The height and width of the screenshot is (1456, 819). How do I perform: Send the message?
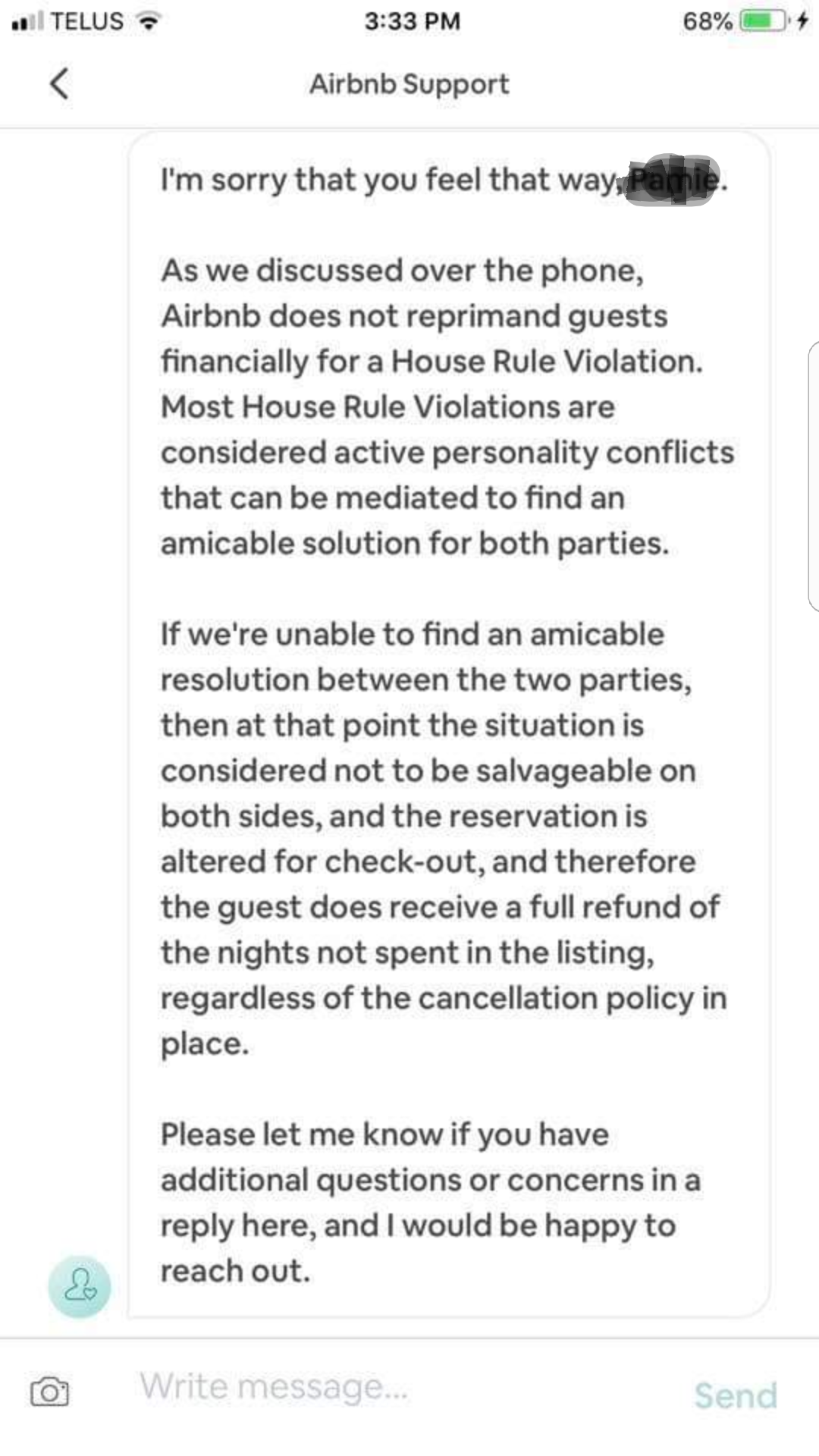coord(736,1395)
